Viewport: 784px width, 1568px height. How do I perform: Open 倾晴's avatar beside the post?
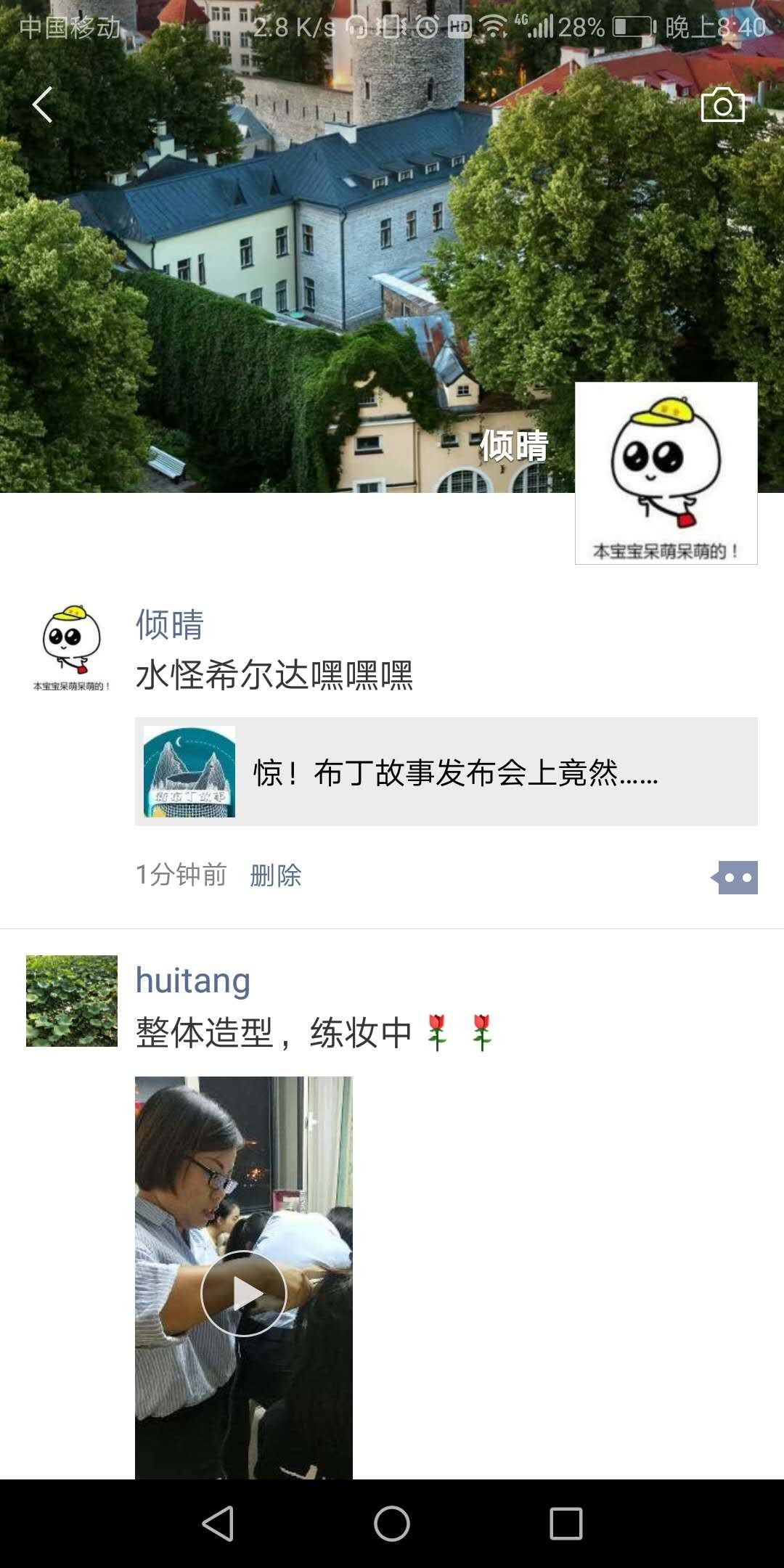pos(71,647)
